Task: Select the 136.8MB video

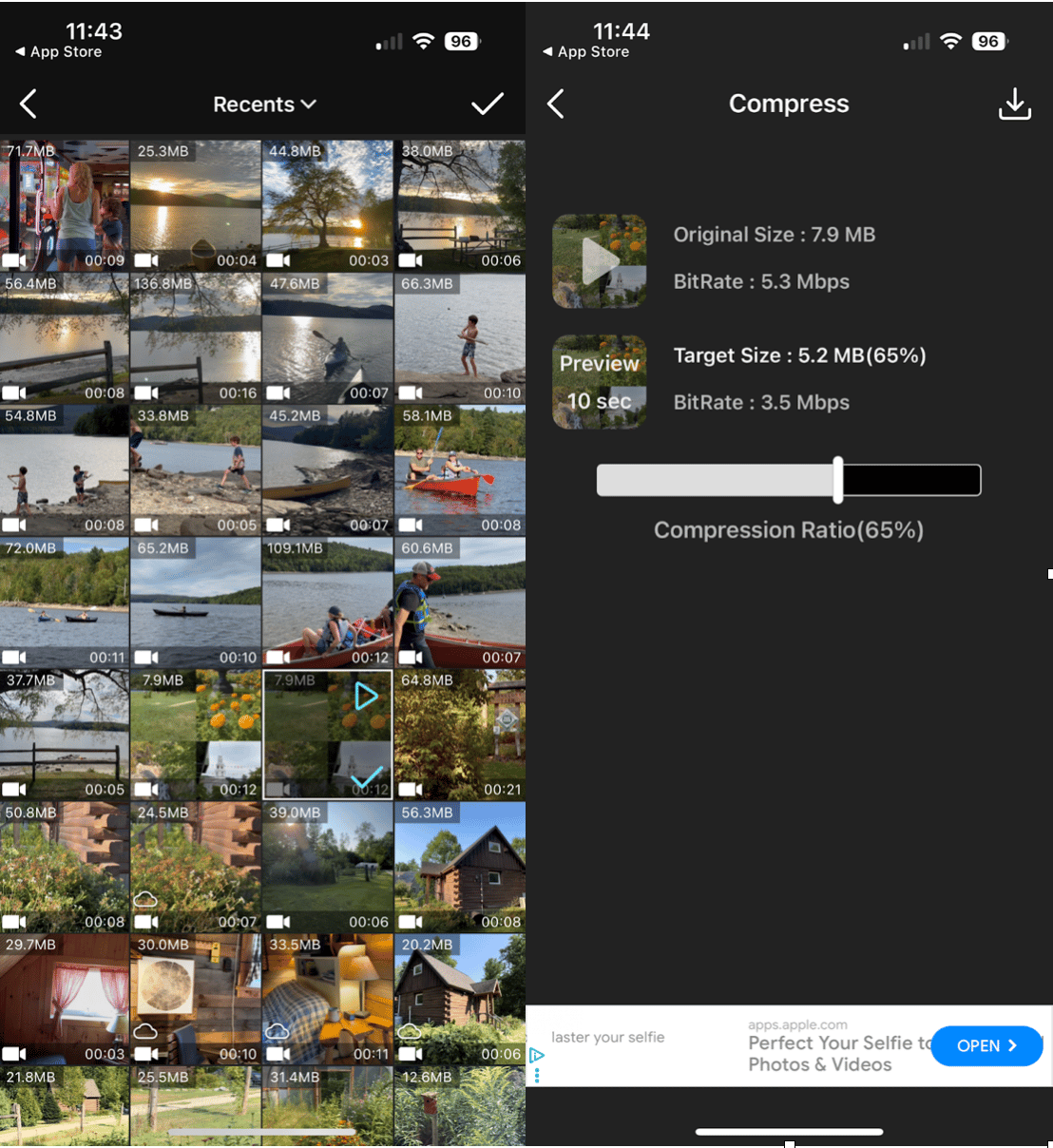Action: tap(196, 338)
